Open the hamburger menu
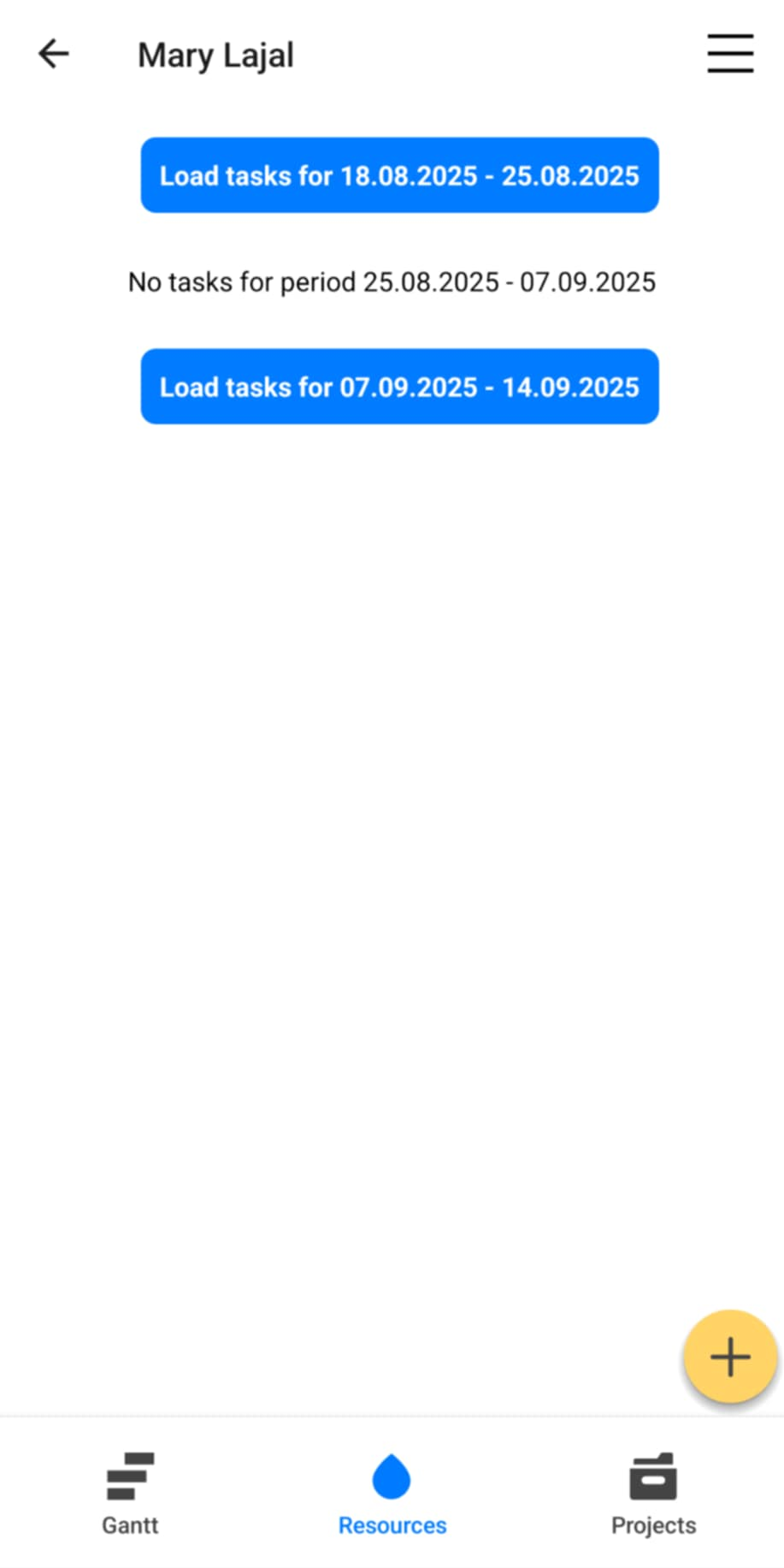 click(729, 54)
